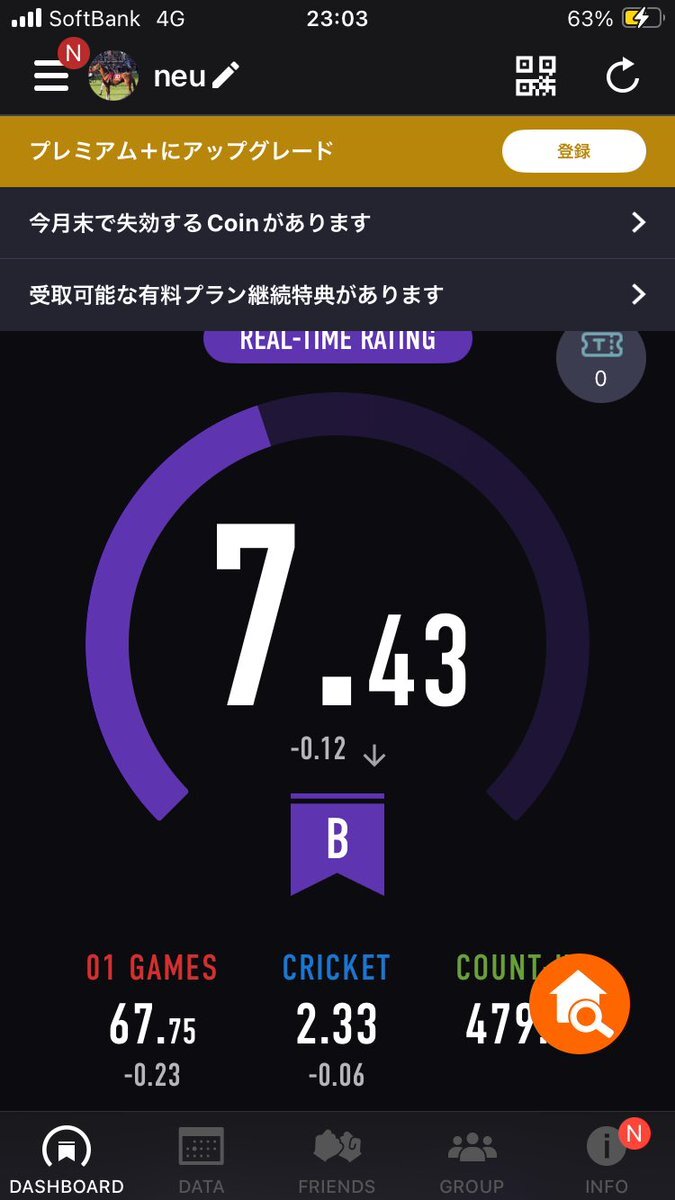This screenshot has height=1200, width=675.
Task: Select the DASHBOARD tab
Action: [66, 1159]
